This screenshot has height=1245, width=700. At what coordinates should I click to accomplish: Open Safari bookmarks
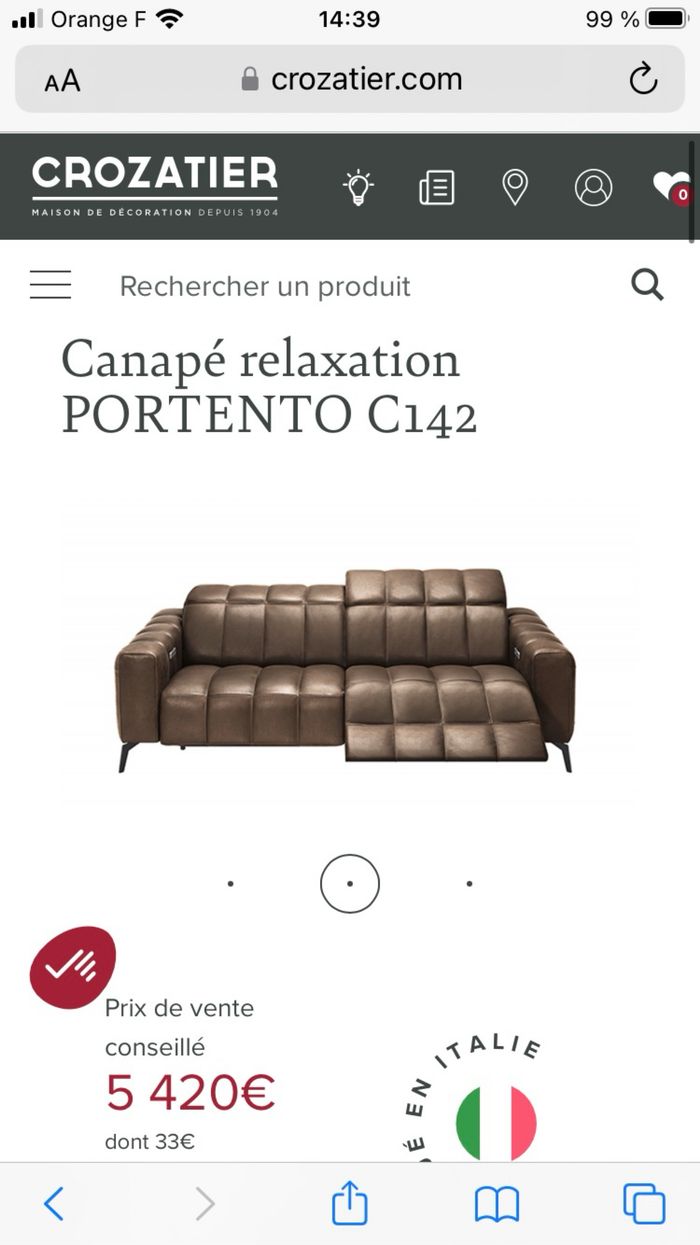coord(497,1203)
